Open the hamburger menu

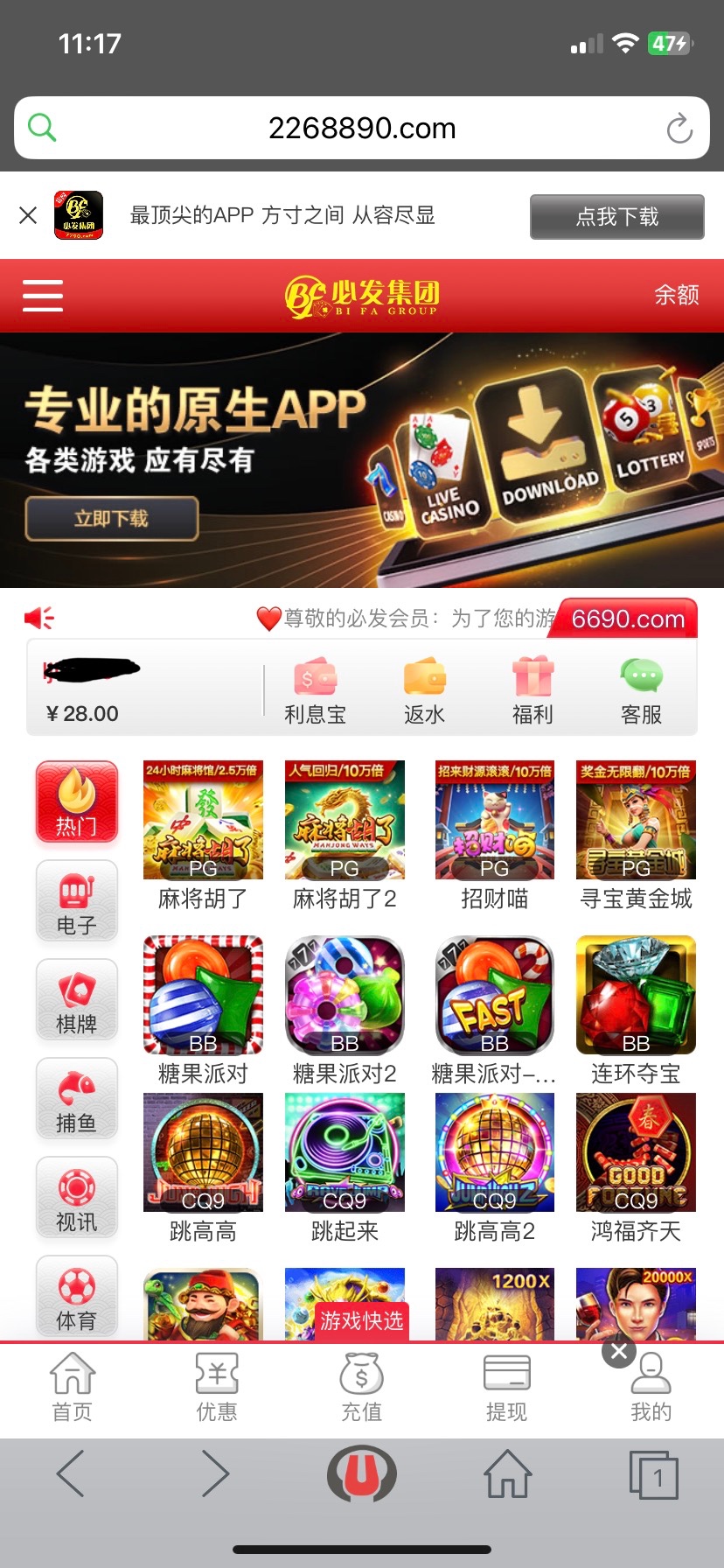(43, 296)
